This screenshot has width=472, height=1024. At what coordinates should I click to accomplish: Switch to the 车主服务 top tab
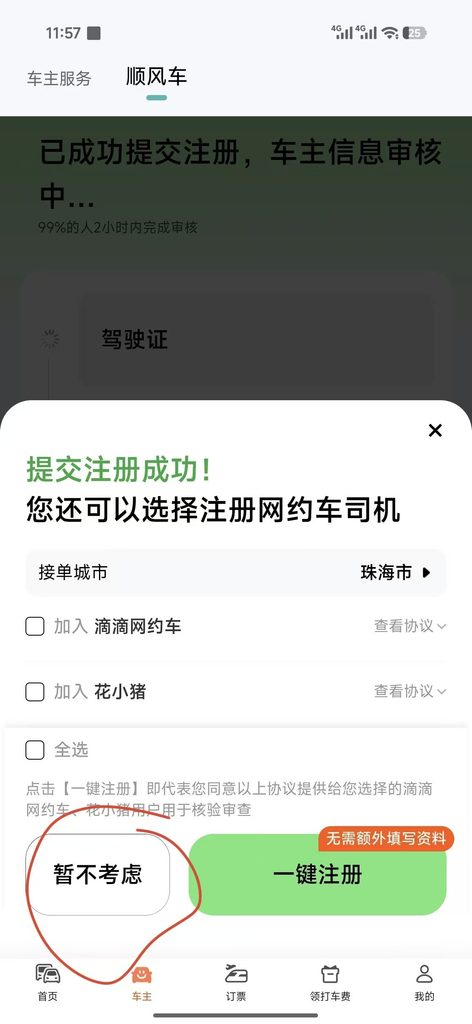pos(59,79)
